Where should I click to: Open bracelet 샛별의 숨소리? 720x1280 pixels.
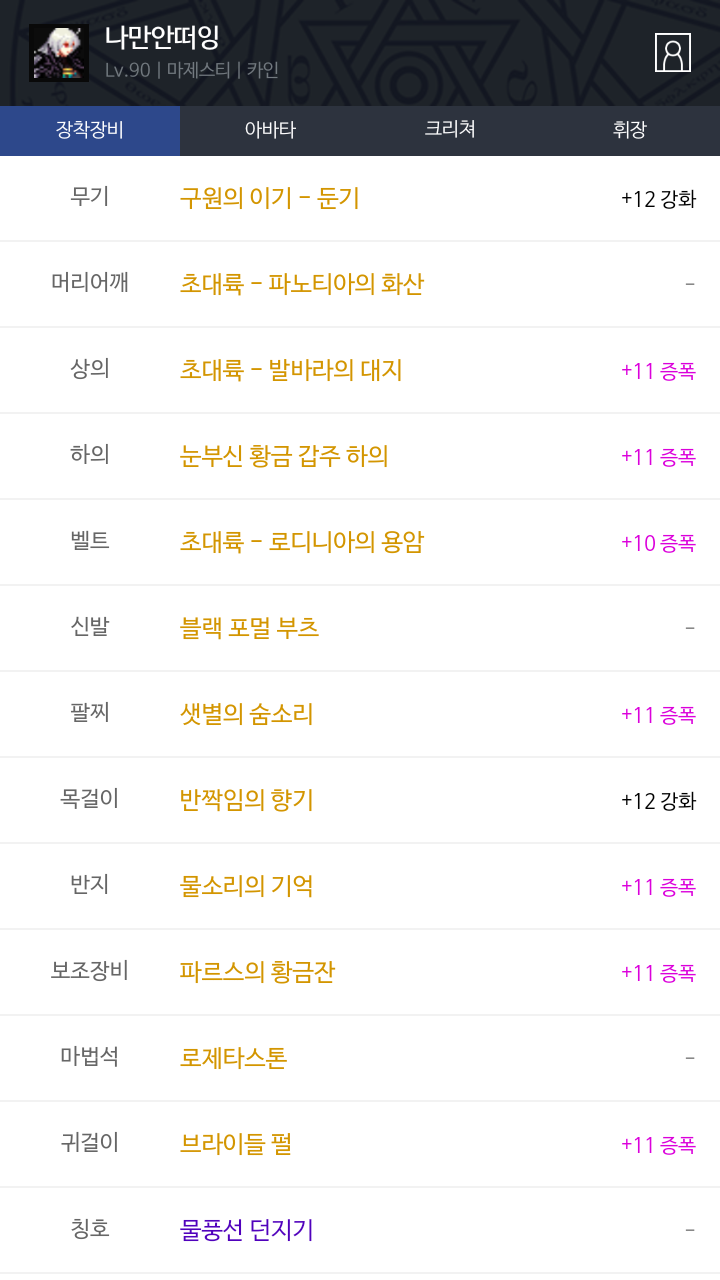247,714
